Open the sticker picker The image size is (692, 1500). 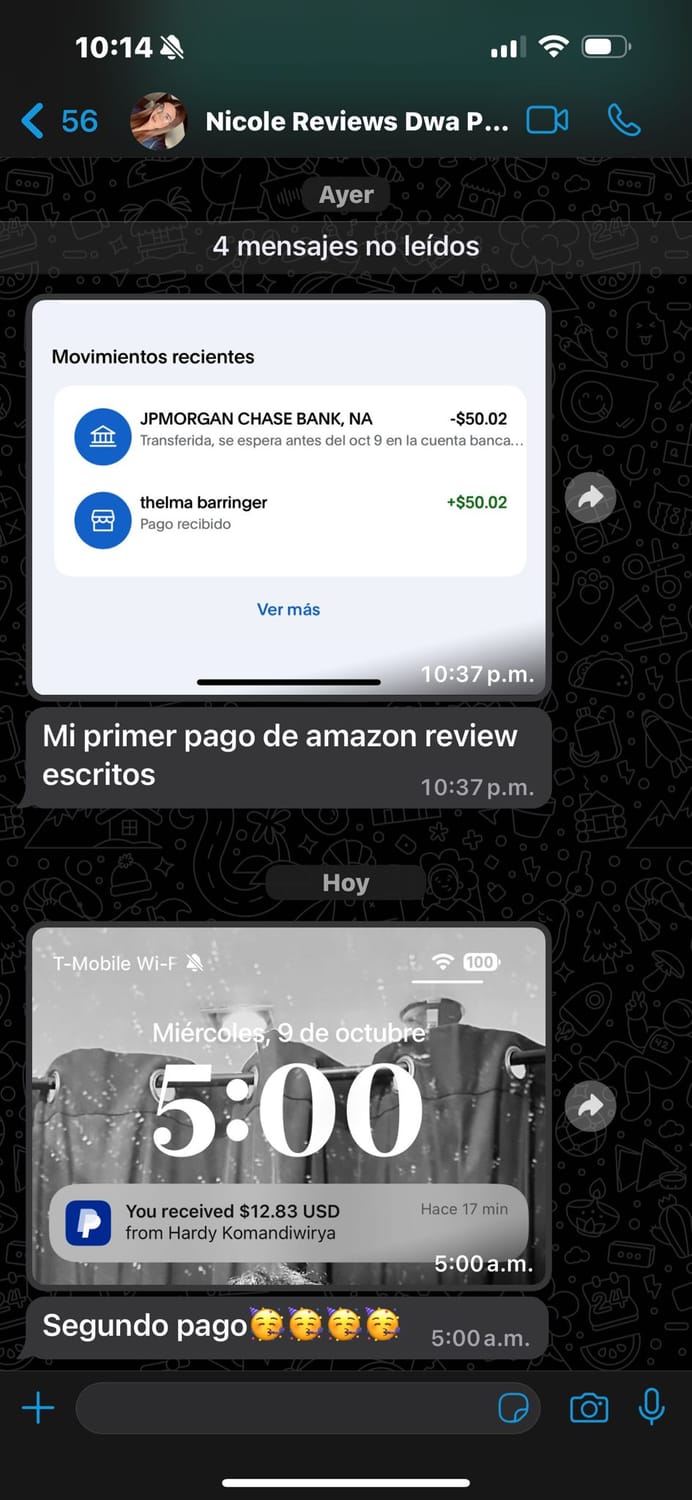tap(513, 1408)
